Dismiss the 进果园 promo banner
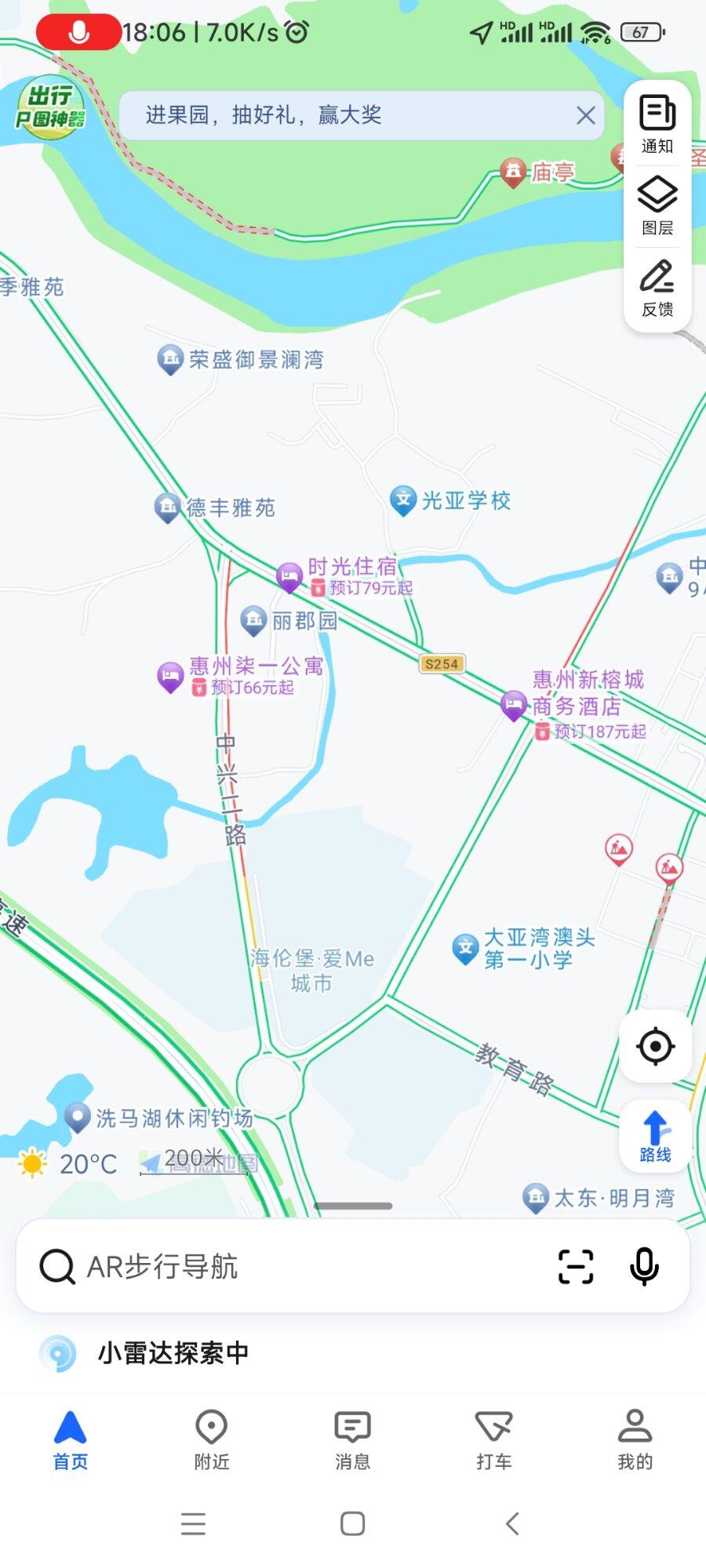This screenshot has height=1568, width=706. [x=585, y=116]
